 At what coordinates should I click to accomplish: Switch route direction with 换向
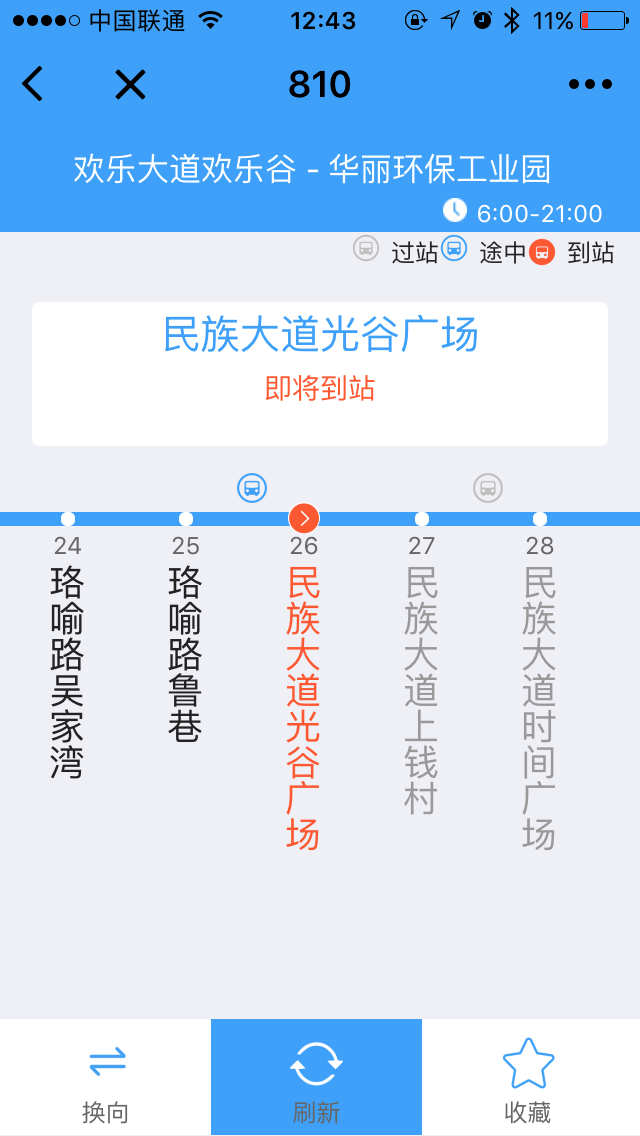pos(106,1077)
